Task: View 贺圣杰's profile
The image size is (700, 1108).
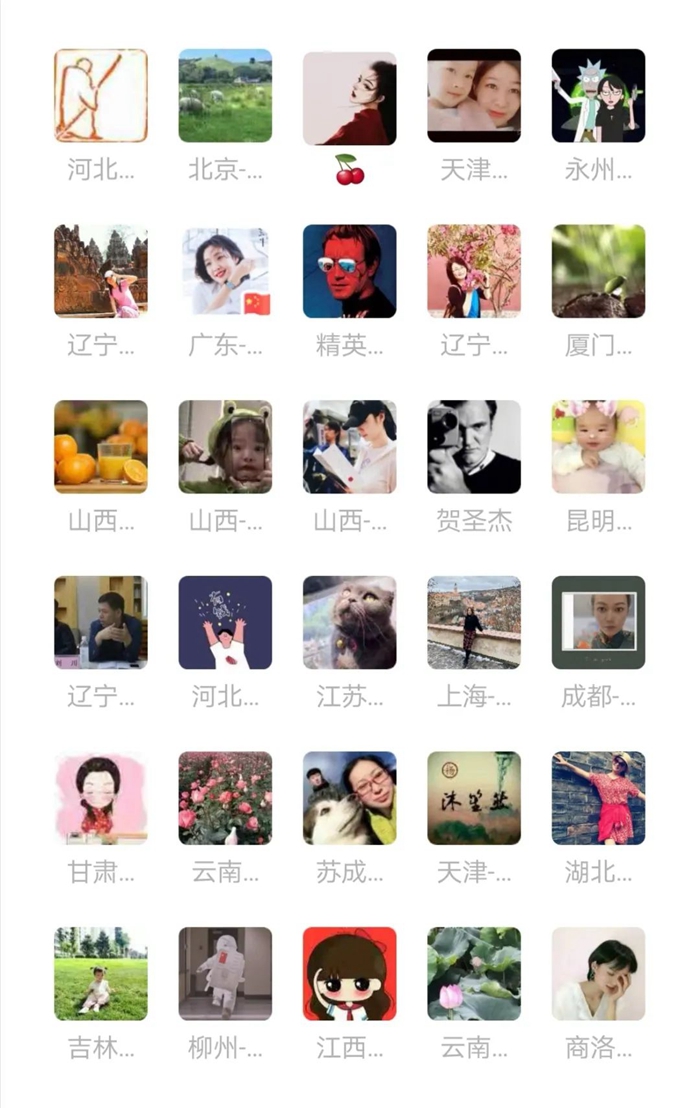Action: [x=474, y=447]
